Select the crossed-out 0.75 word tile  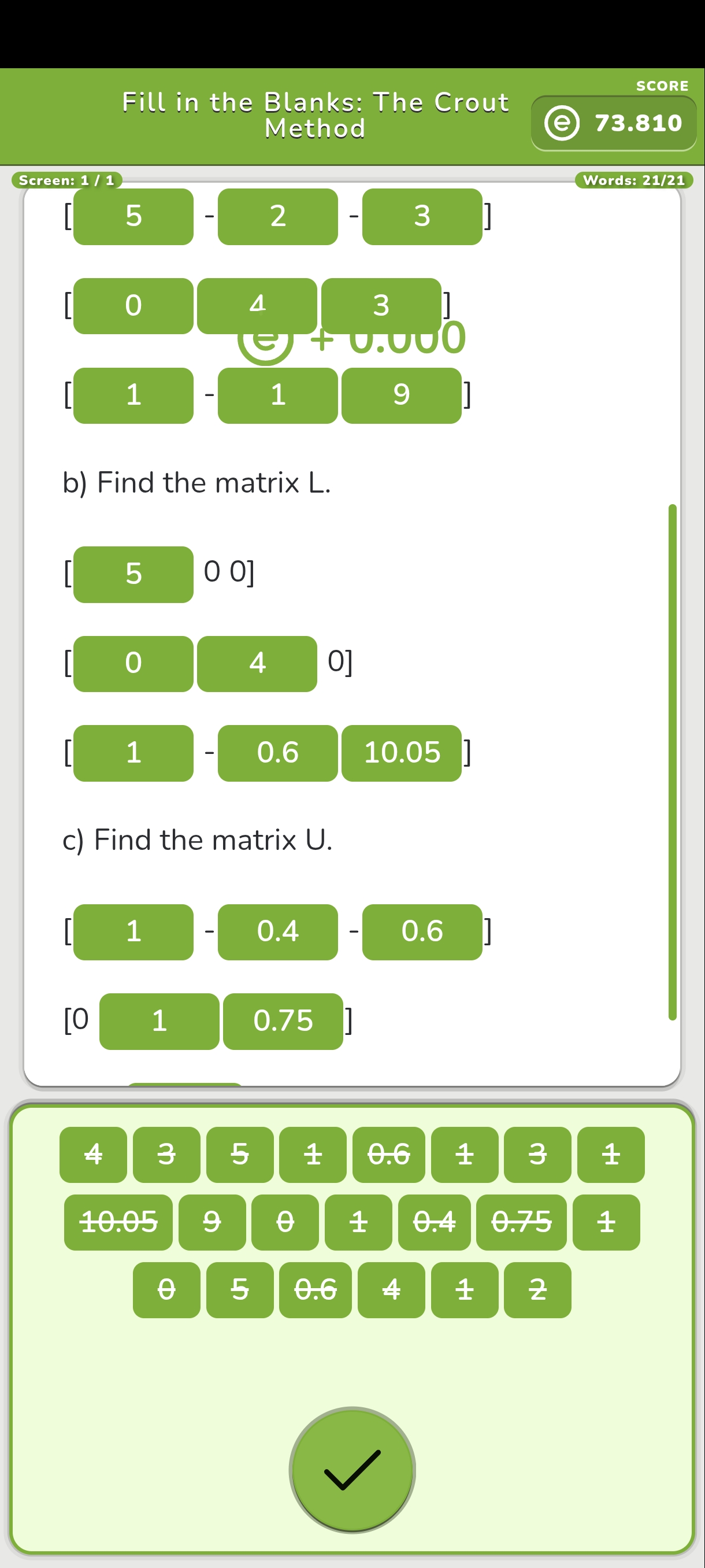[521, 1222]
